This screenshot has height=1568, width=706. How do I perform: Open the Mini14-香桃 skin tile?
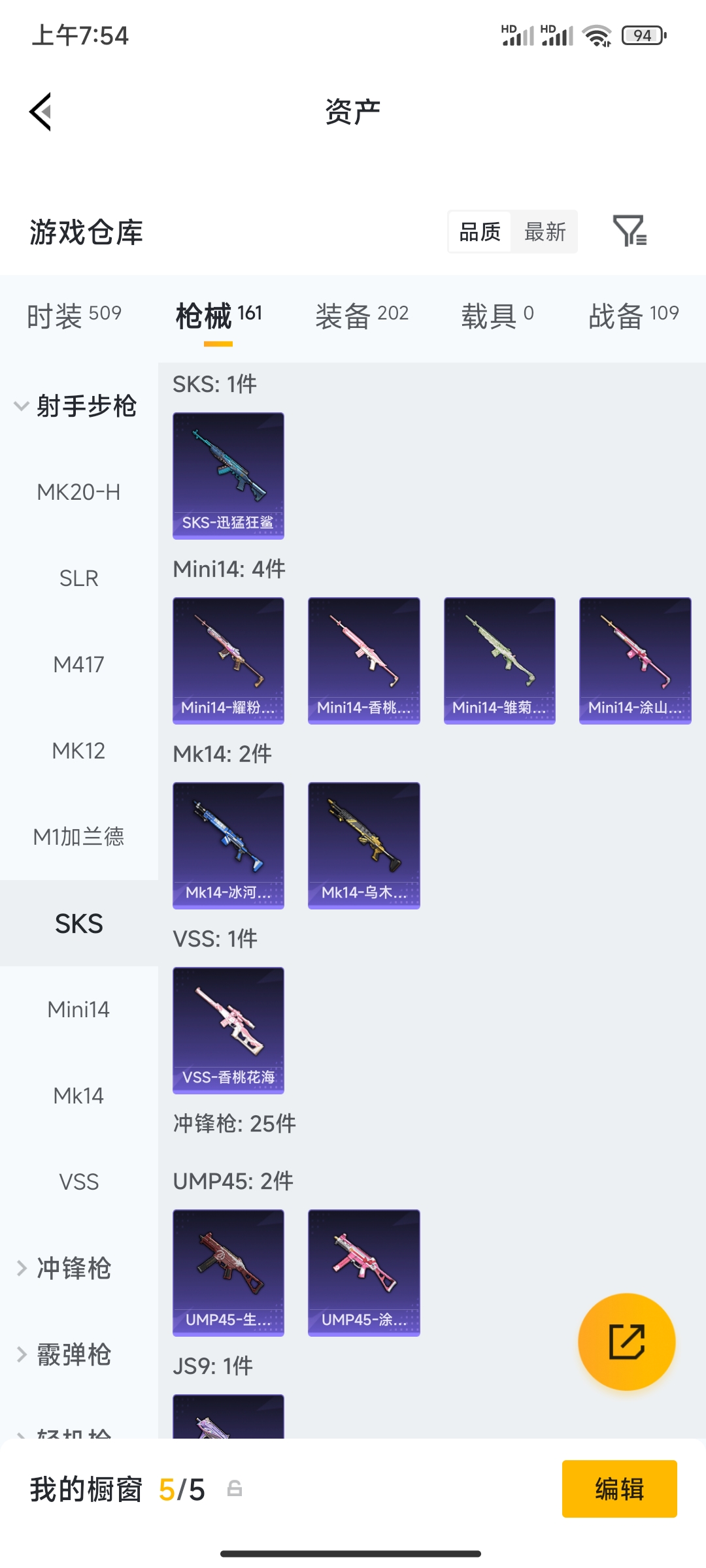click(x=363, y=661)
